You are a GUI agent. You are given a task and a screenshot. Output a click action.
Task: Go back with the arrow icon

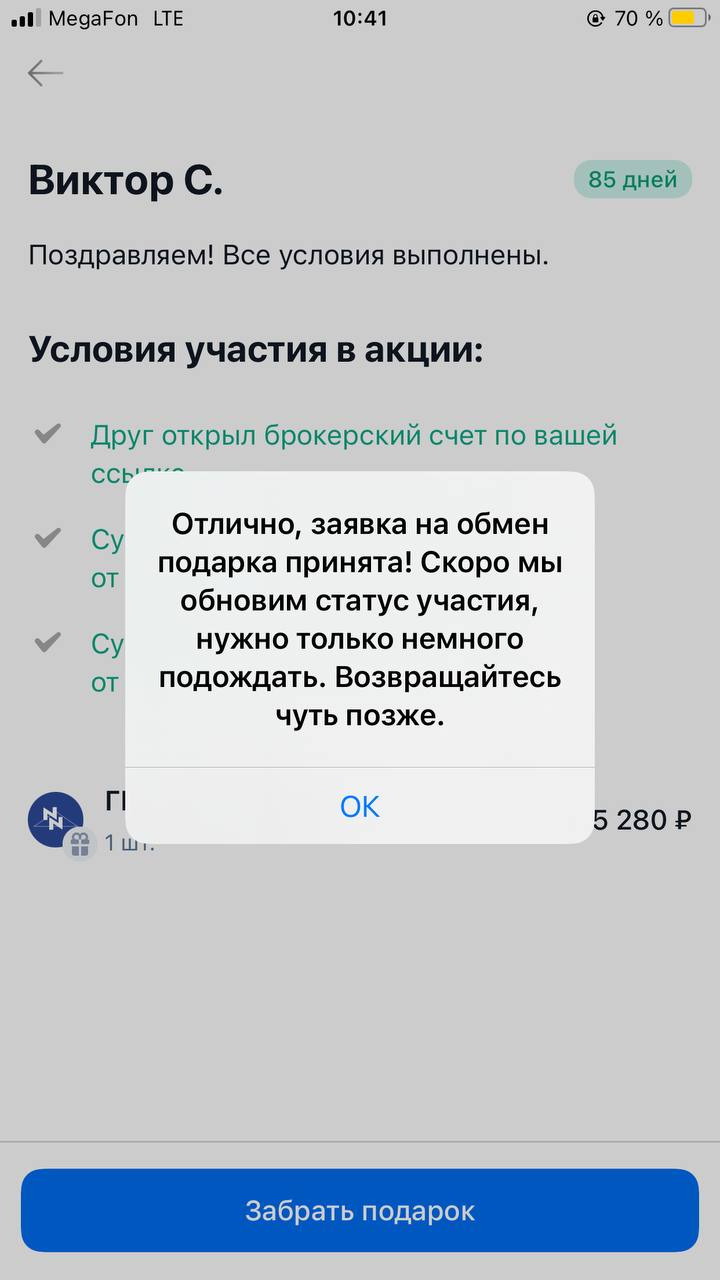coord(45,73)
